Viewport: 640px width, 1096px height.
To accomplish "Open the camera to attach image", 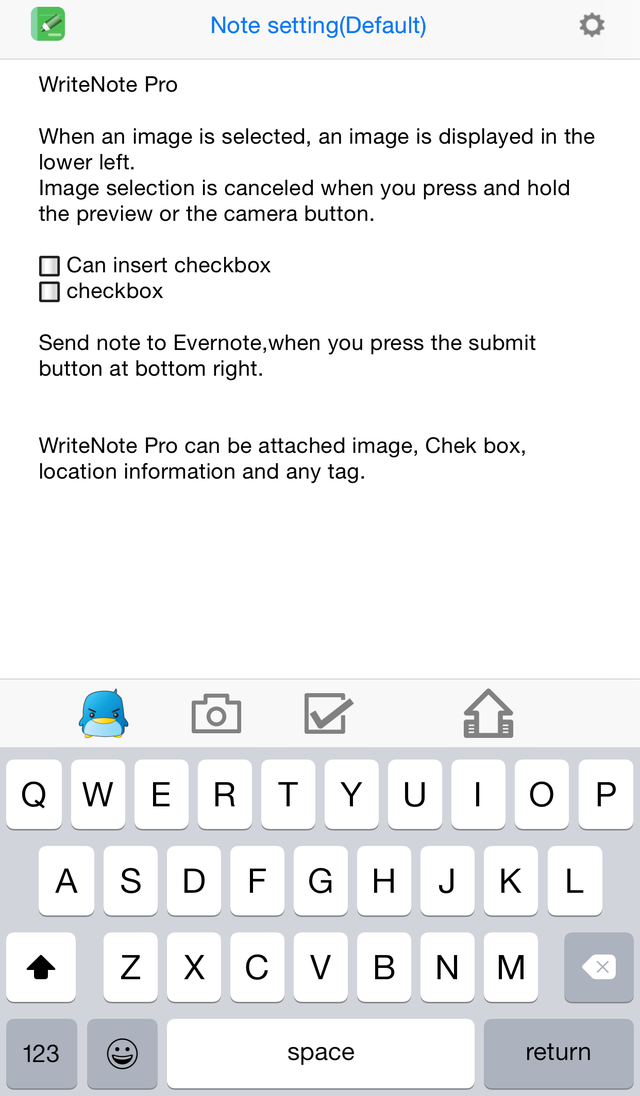I will pos(216,714).
